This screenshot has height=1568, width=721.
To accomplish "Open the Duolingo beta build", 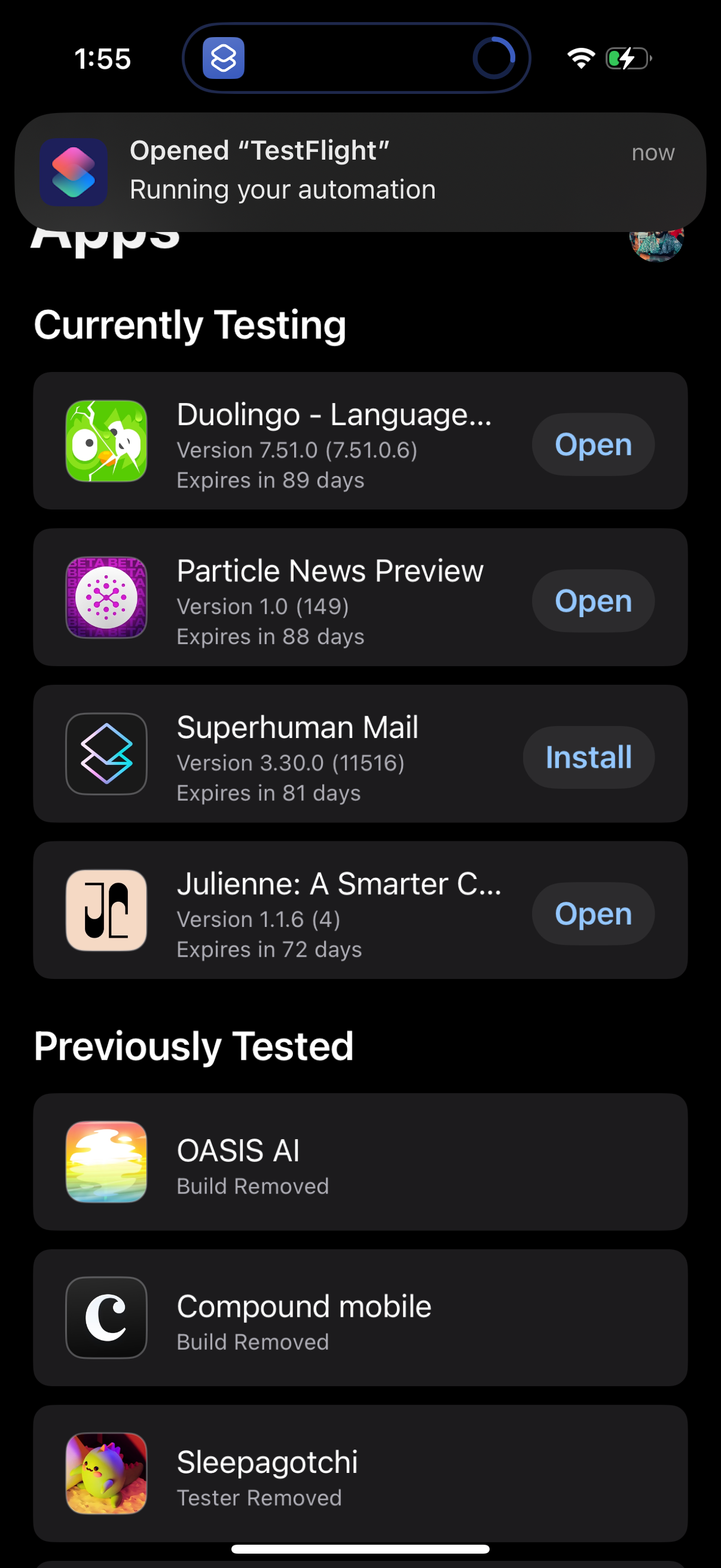I will pos(592,444).
